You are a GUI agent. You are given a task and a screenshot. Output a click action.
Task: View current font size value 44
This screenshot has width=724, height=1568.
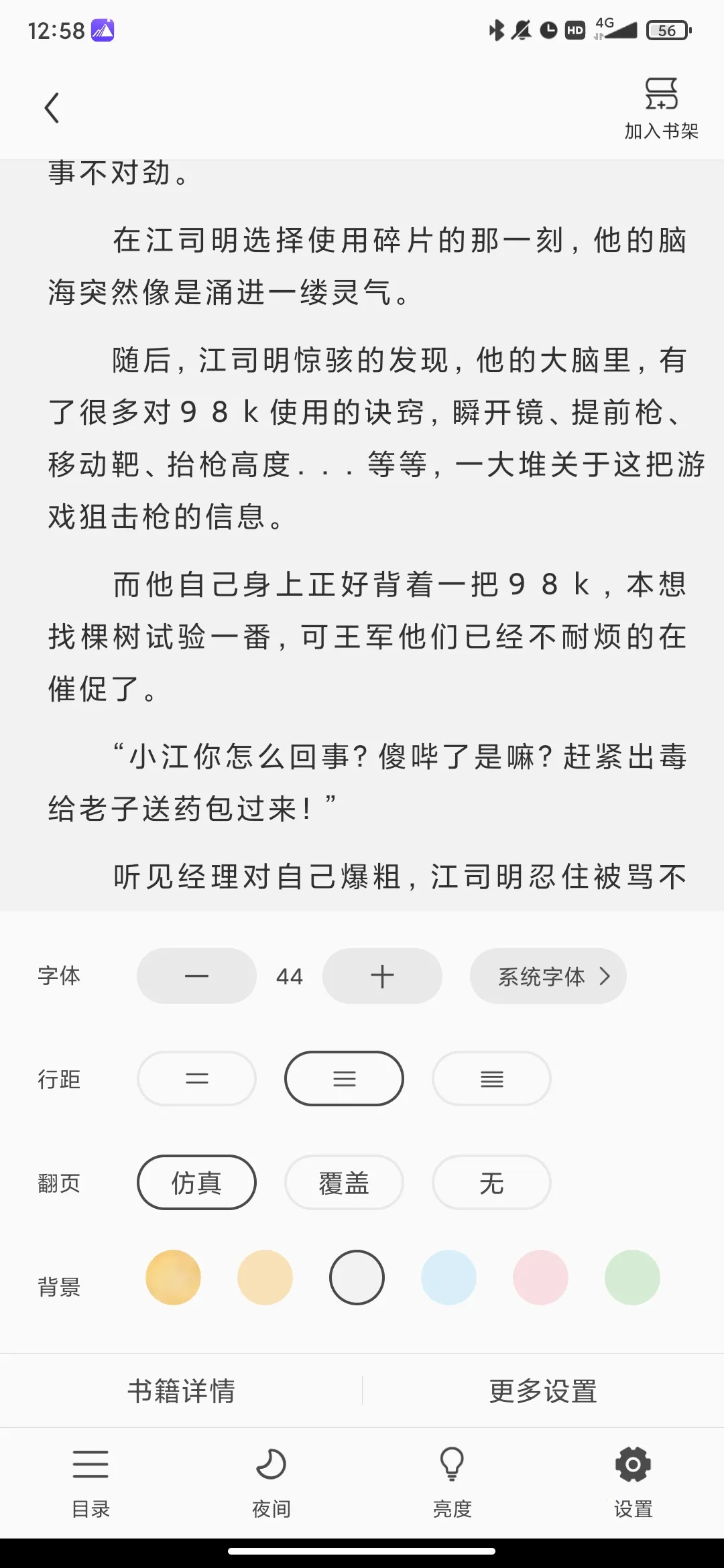click(x=288, y=976)
